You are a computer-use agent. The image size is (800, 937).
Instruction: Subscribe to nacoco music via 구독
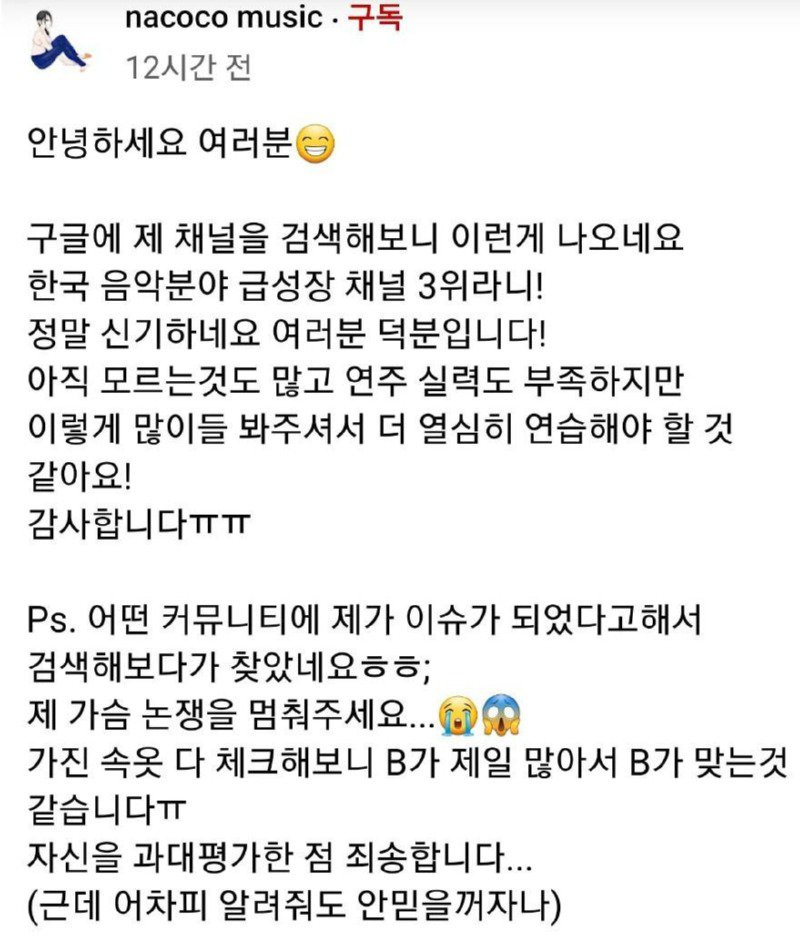click(x=374, y=18)
